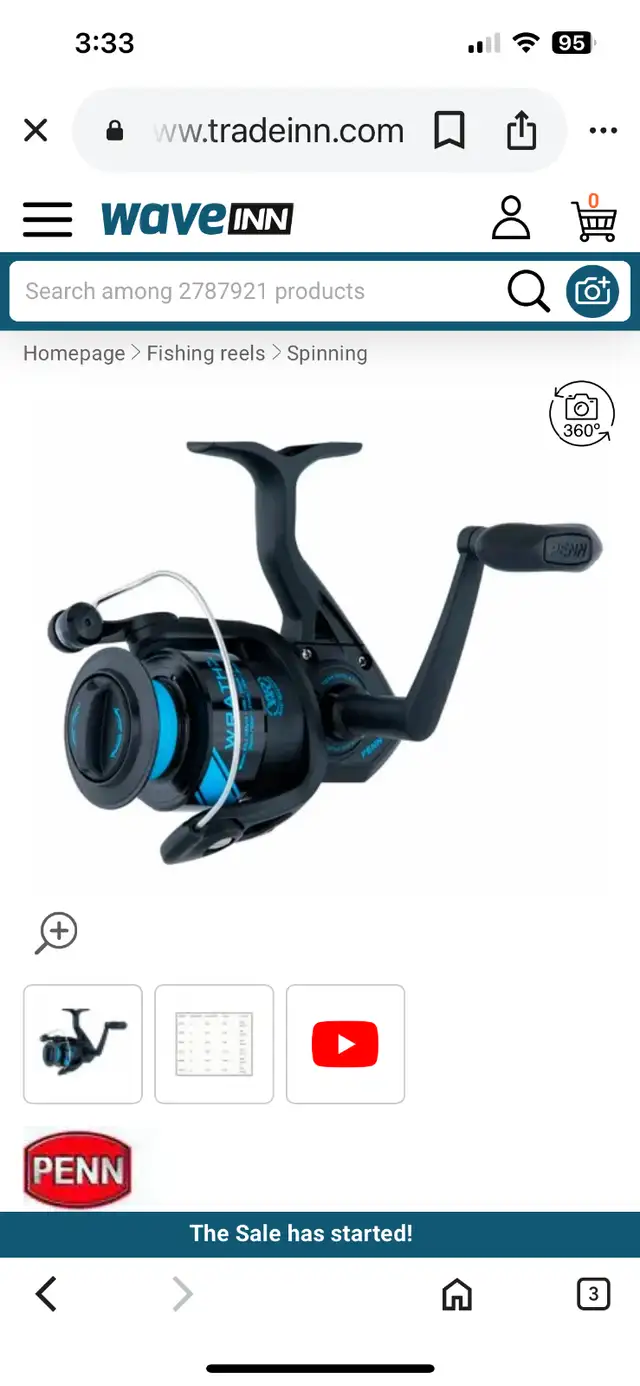
Task: Play the product video thumbnail
Action: tap(345, 1044)
